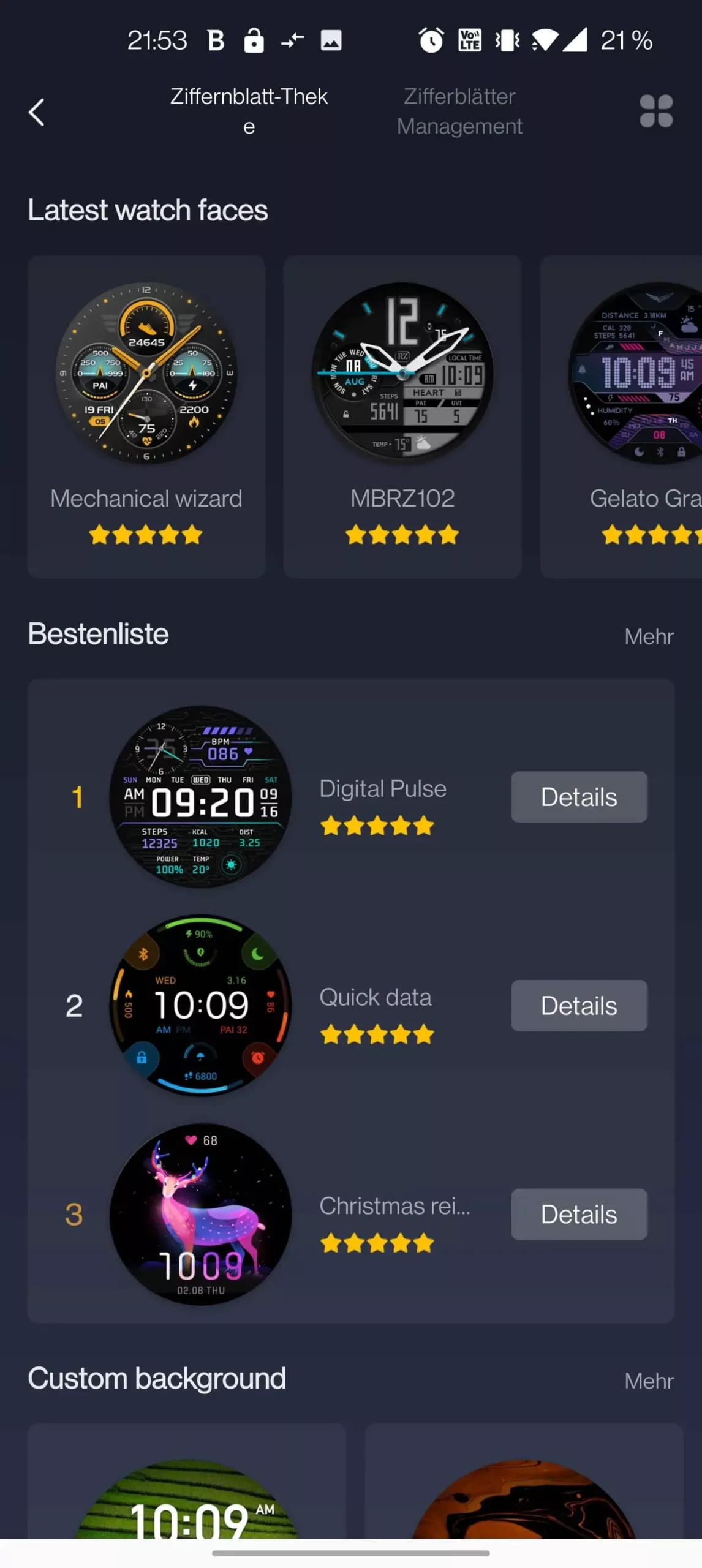
Task: Go back using the top-left arrow
Action: point(37,112)
